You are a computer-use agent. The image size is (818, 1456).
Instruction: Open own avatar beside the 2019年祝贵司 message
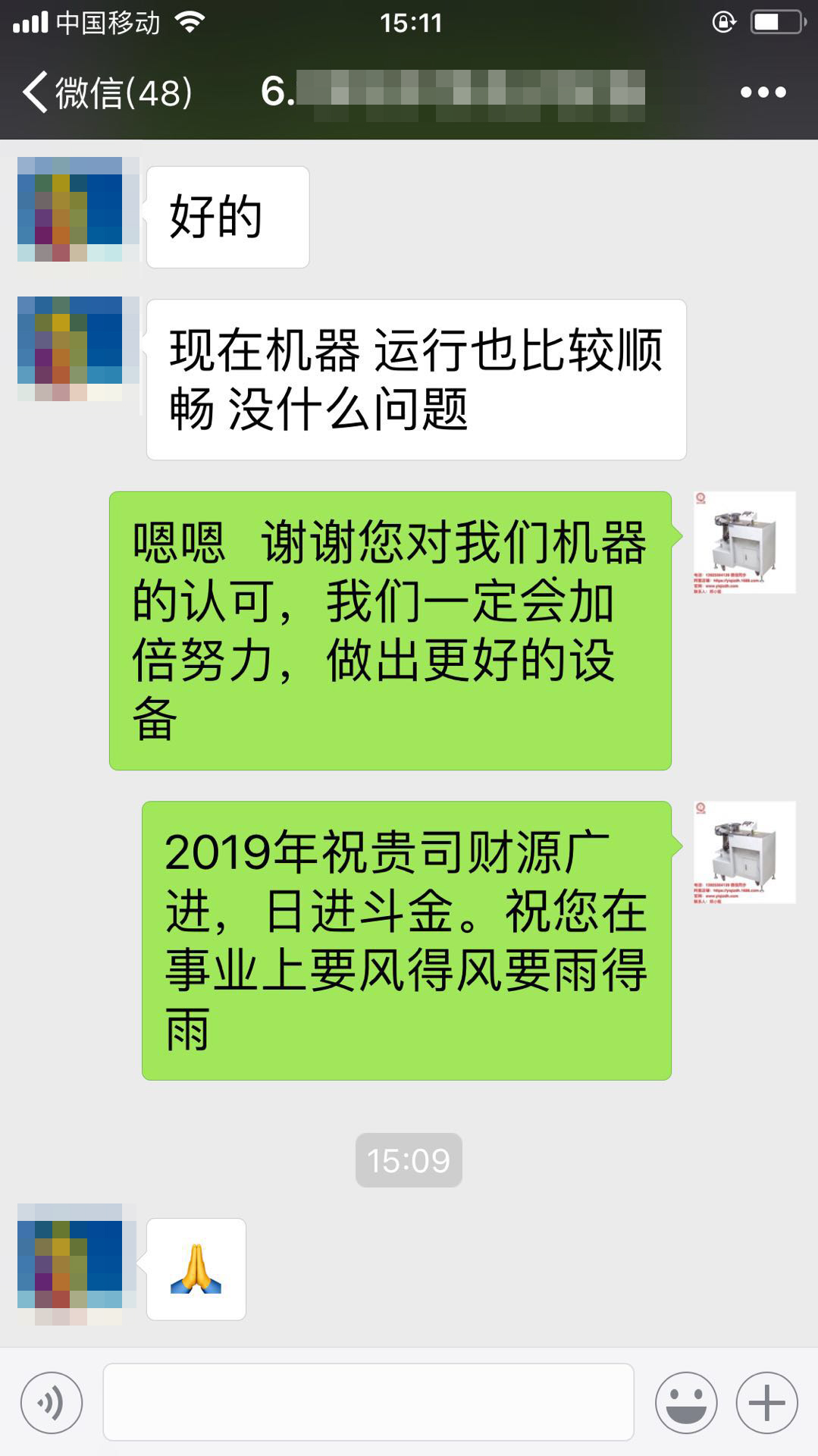744,852
